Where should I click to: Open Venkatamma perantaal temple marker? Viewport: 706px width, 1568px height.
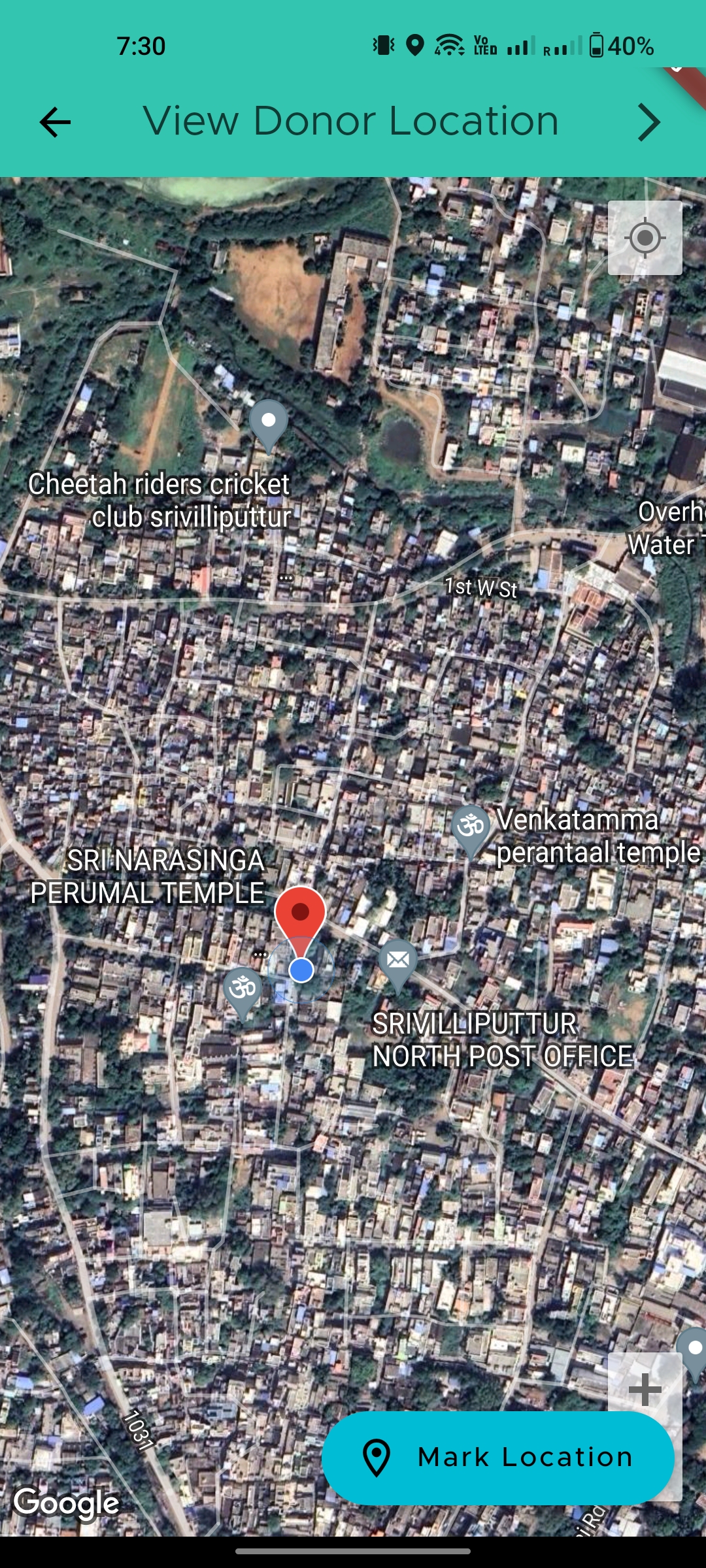(470, 828)
